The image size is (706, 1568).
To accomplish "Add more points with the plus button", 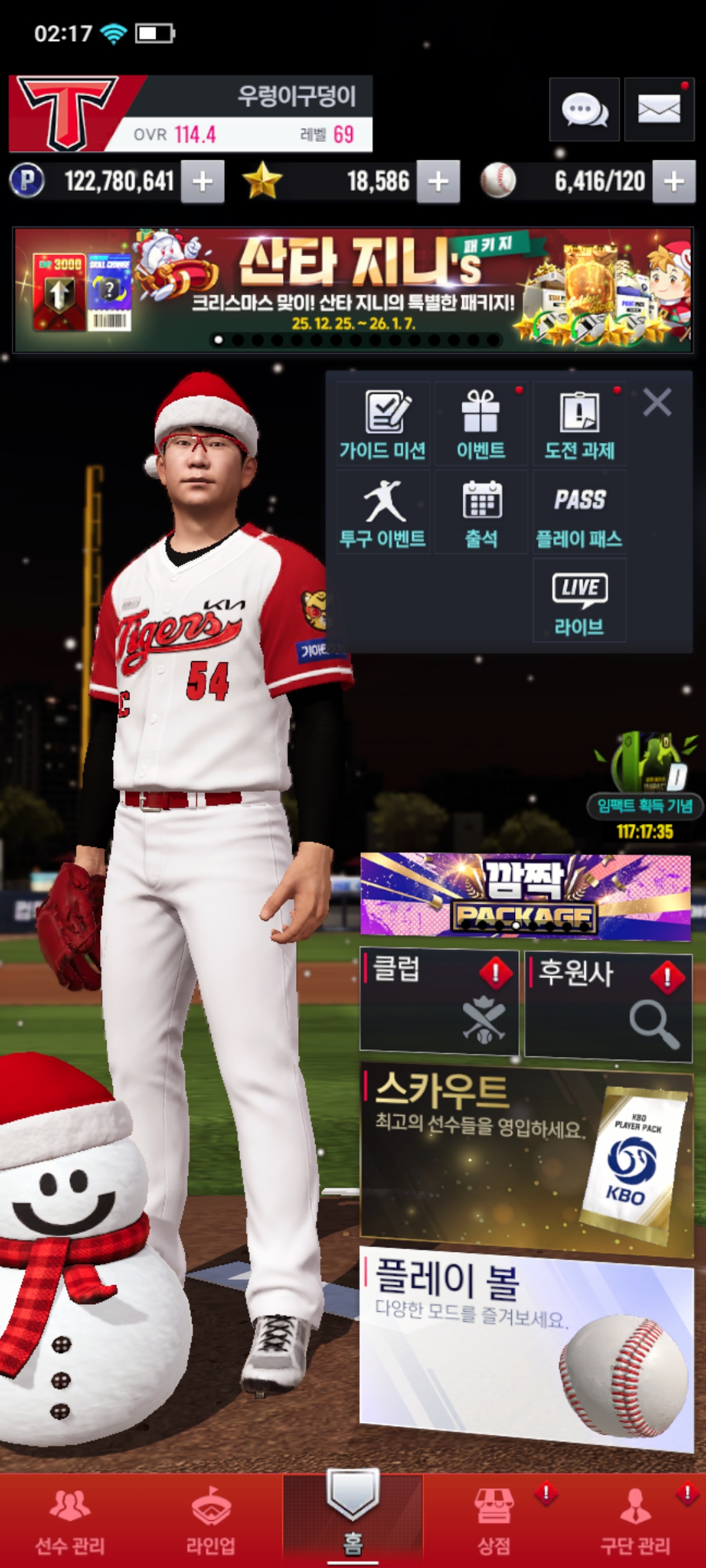I will pos(203,182).
